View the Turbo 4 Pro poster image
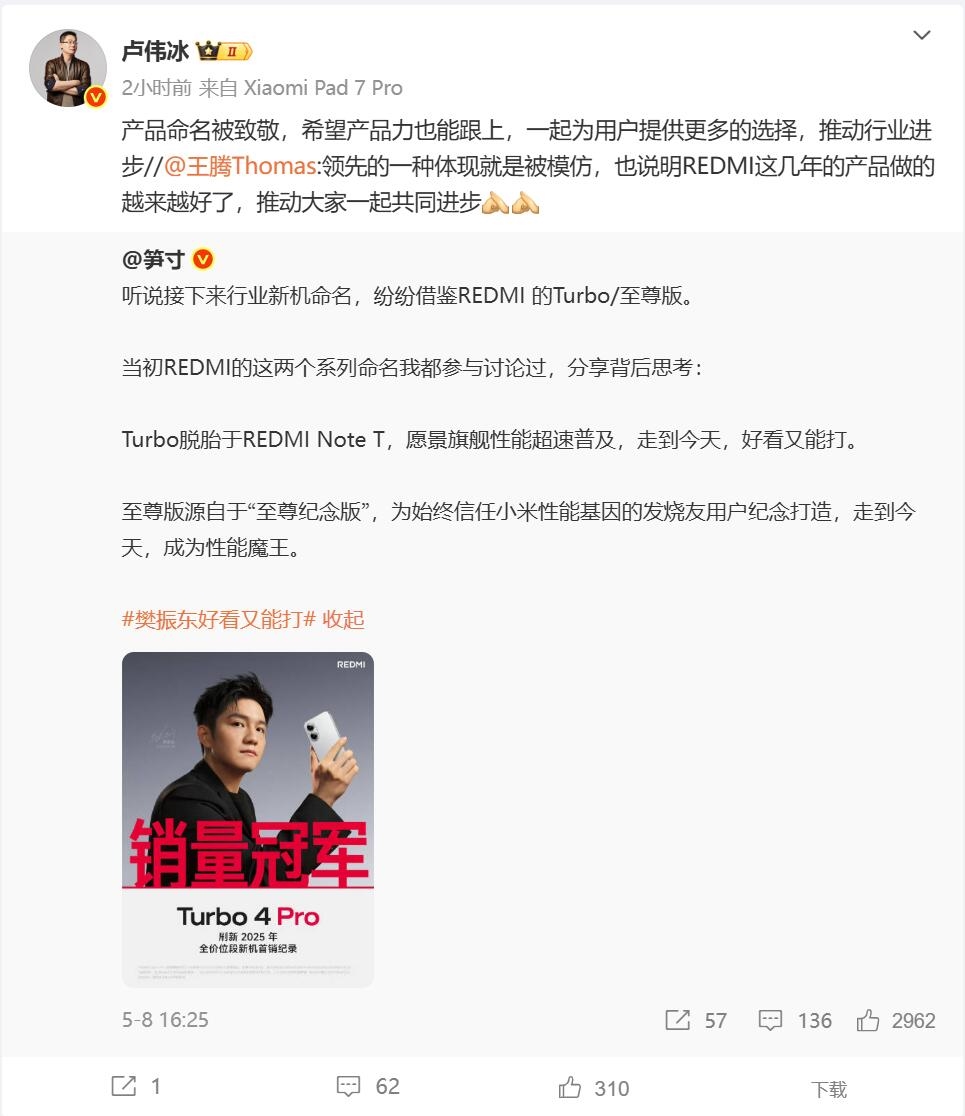This screenshot has width=965, height=1116. tap(248, 819)
